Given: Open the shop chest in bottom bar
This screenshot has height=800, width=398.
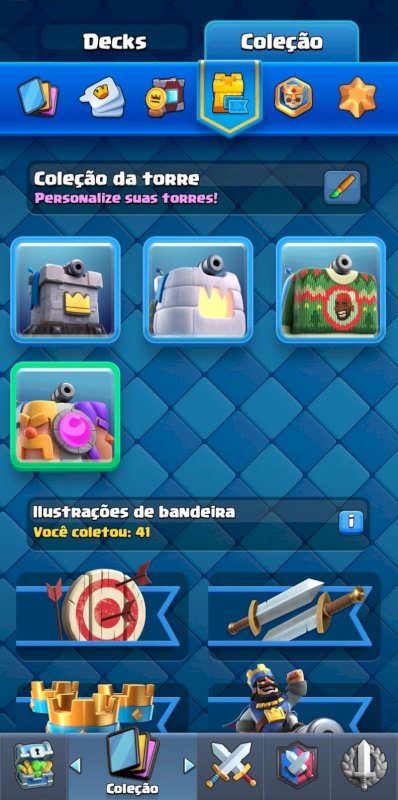Looking at the screenshot, I should (x=33, y=765).
